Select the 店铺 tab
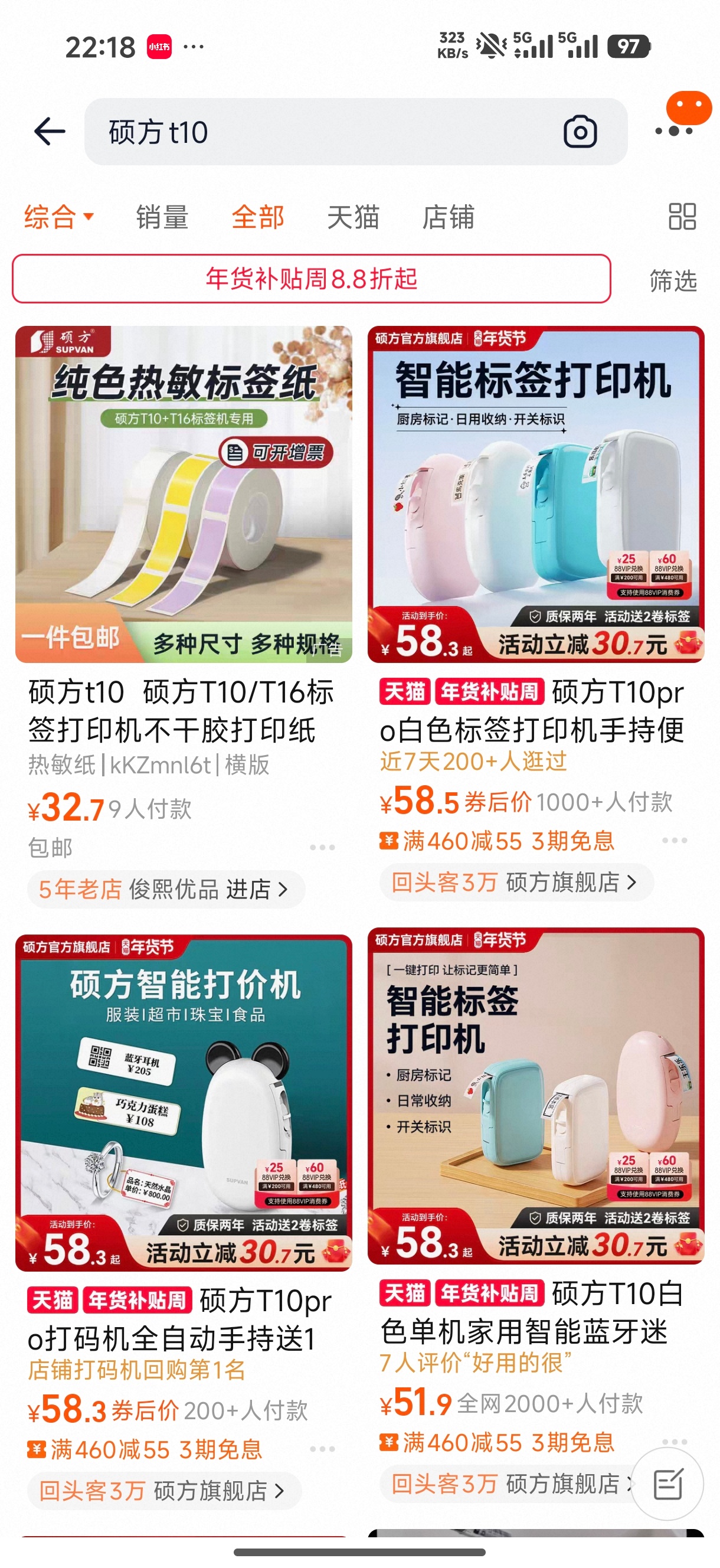Screen dimensions: 720x1568 [x=450, y=217]
